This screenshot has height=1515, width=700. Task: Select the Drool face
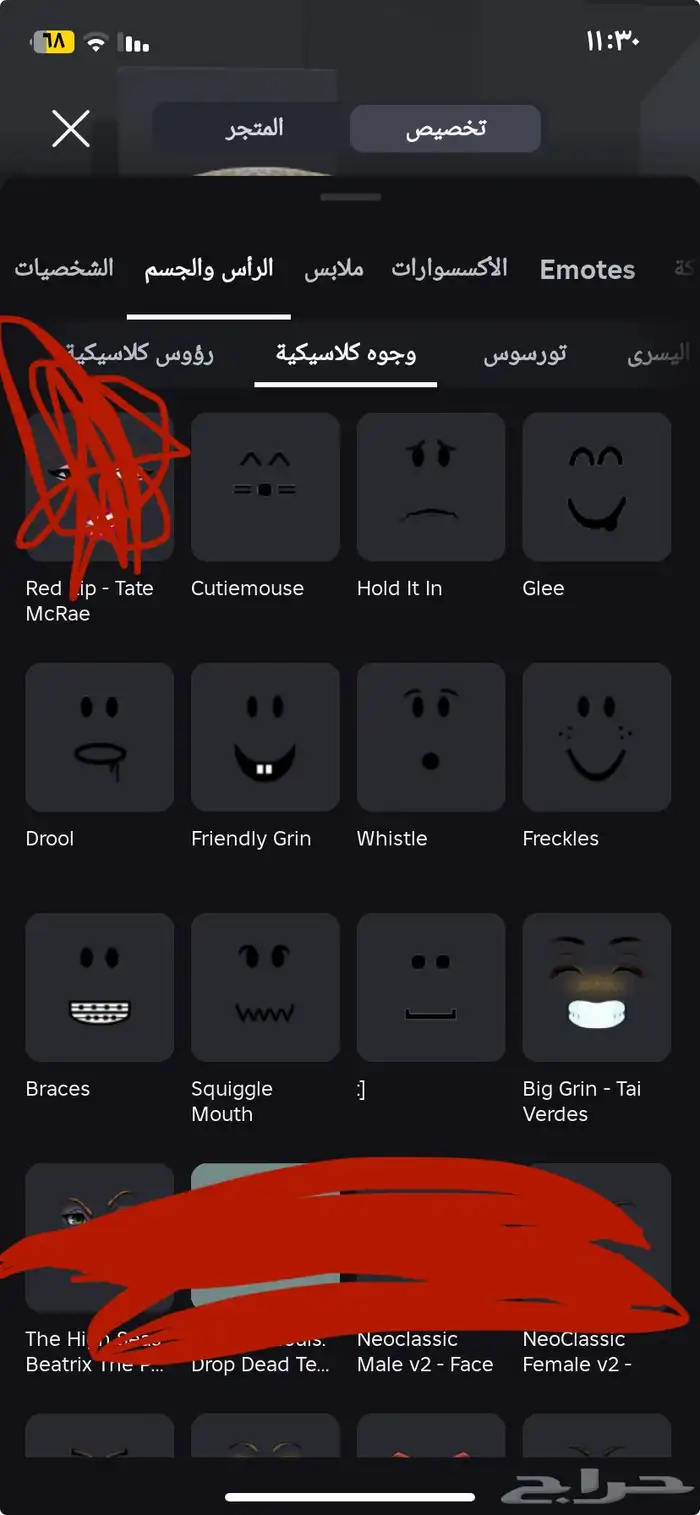click(x=99, y=737)
